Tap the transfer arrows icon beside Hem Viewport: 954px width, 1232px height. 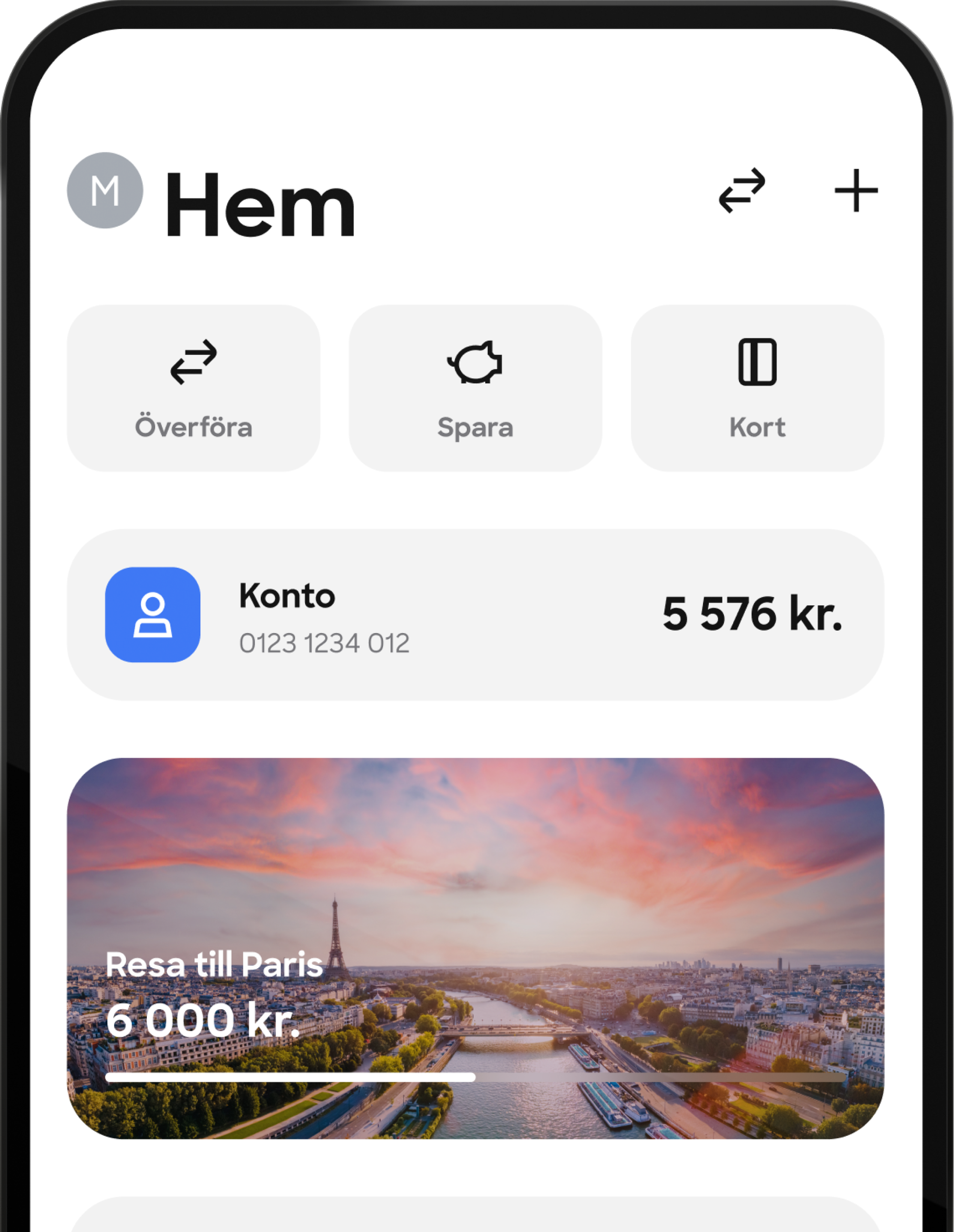point(742,190)
